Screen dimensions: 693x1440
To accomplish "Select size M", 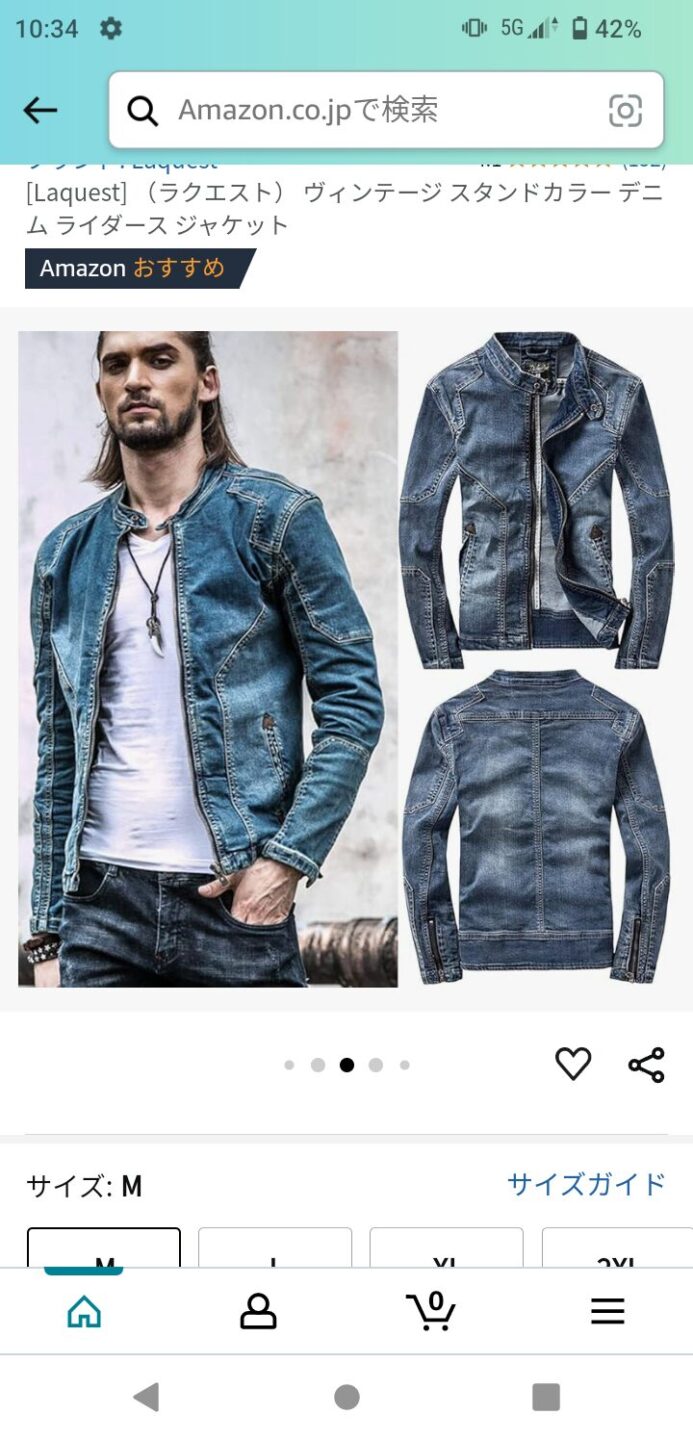I will 104,1250.
